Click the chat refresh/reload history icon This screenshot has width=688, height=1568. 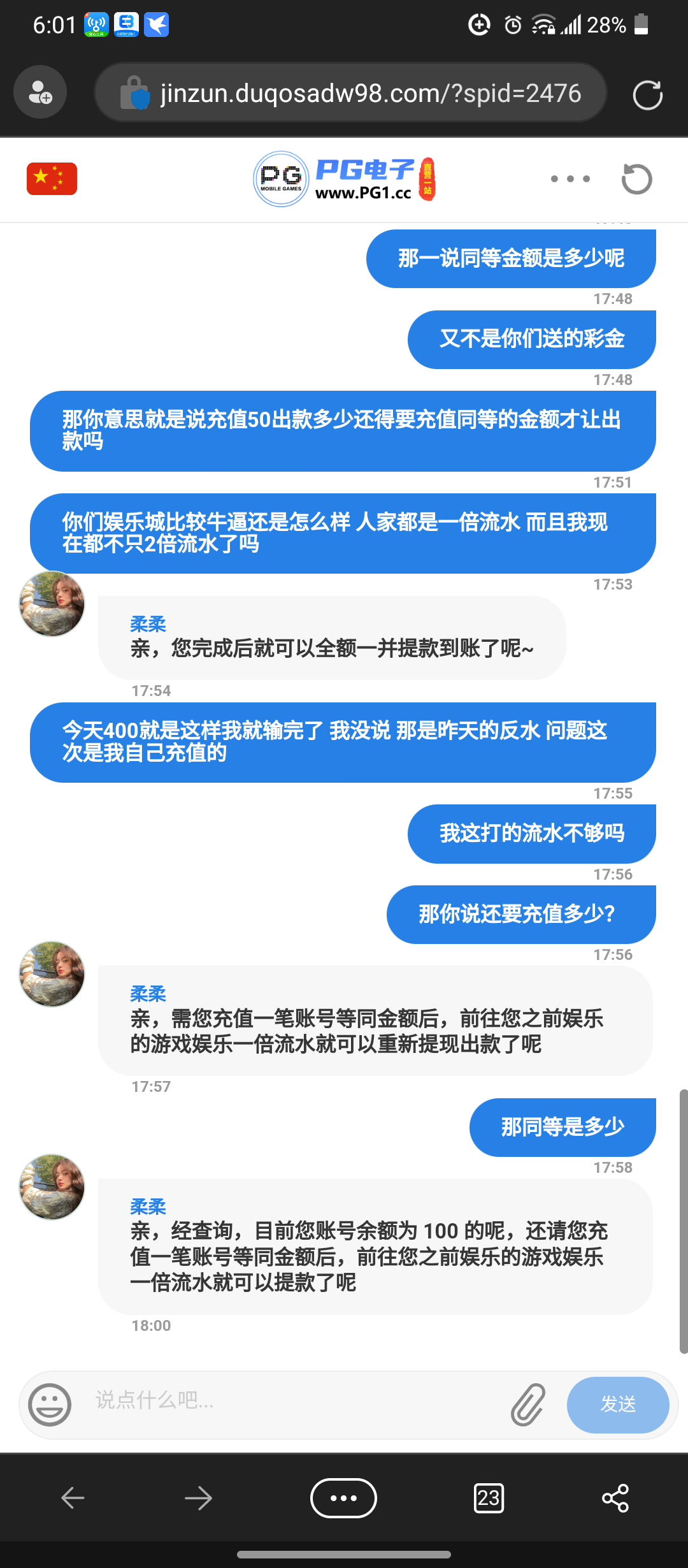[x=636, y=179]
